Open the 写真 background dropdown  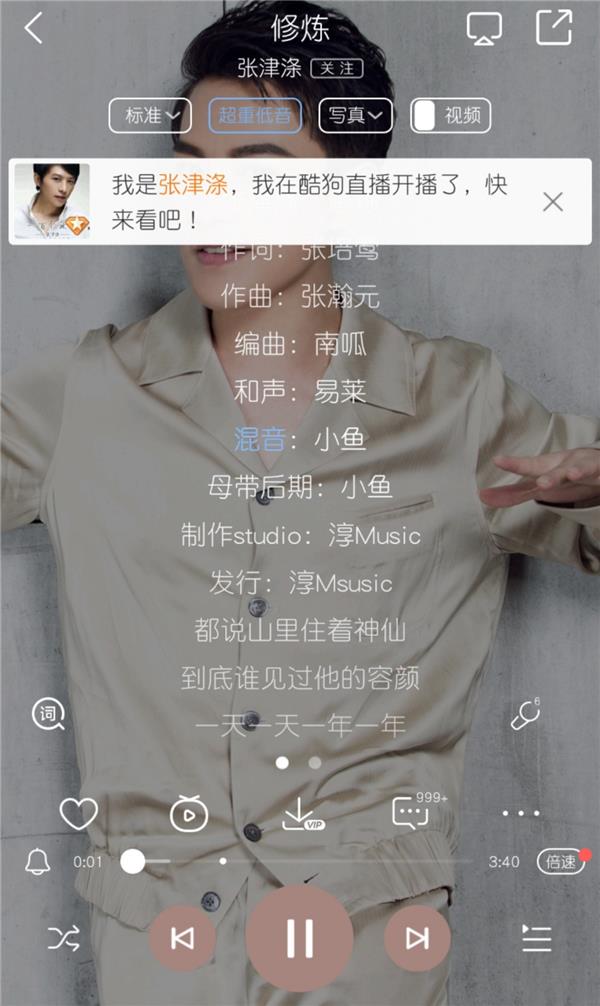tap(355, 116)
